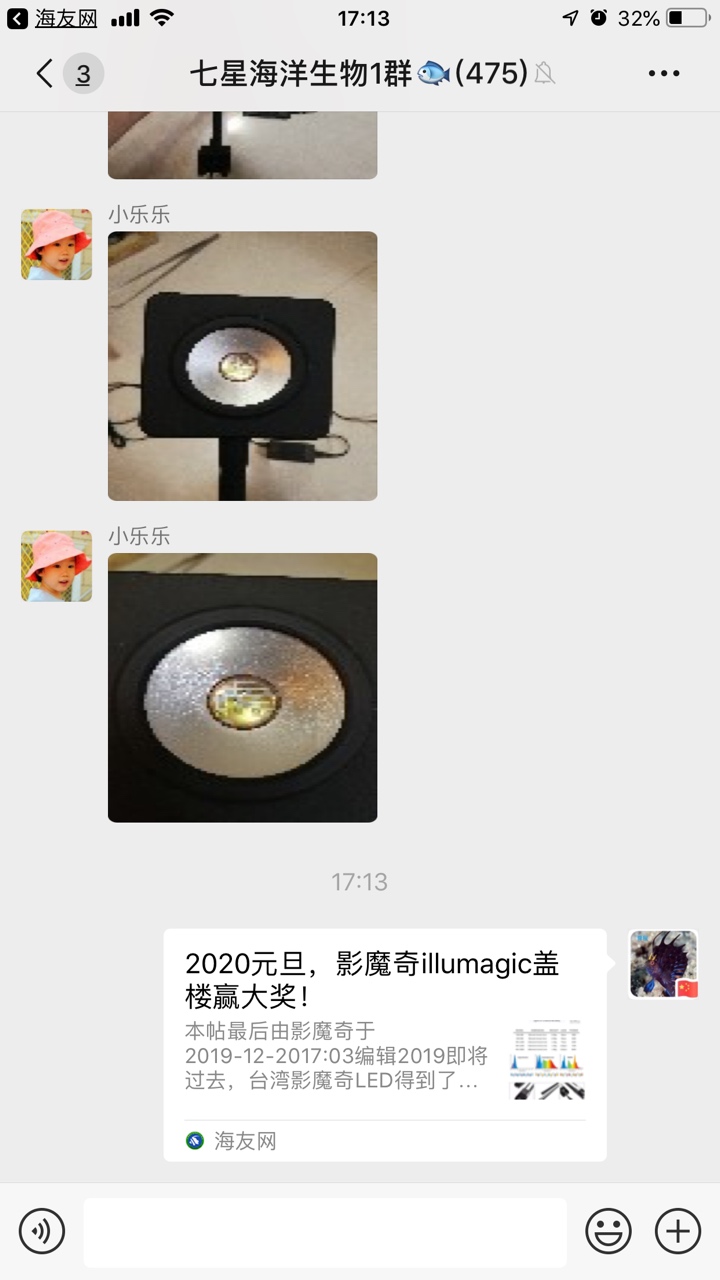This screenshot has width=720, height=1280.
Task: Switch to voice message input
Action: pos(42,1231)
